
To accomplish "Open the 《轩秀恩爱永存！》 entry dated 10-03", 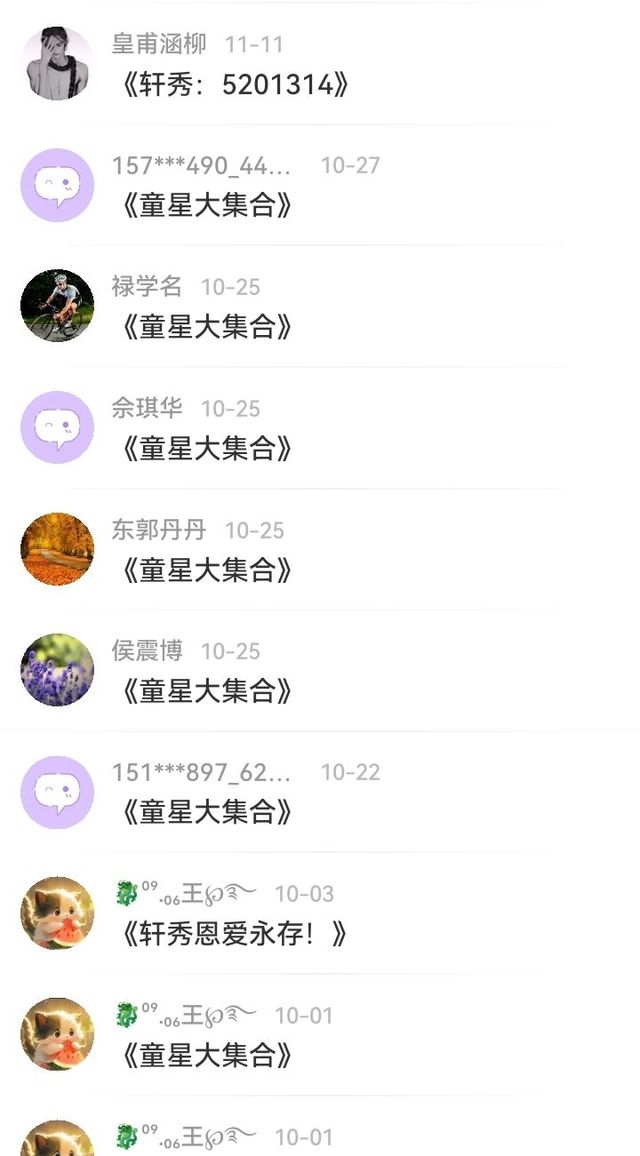I will click(x=235, y=935).
